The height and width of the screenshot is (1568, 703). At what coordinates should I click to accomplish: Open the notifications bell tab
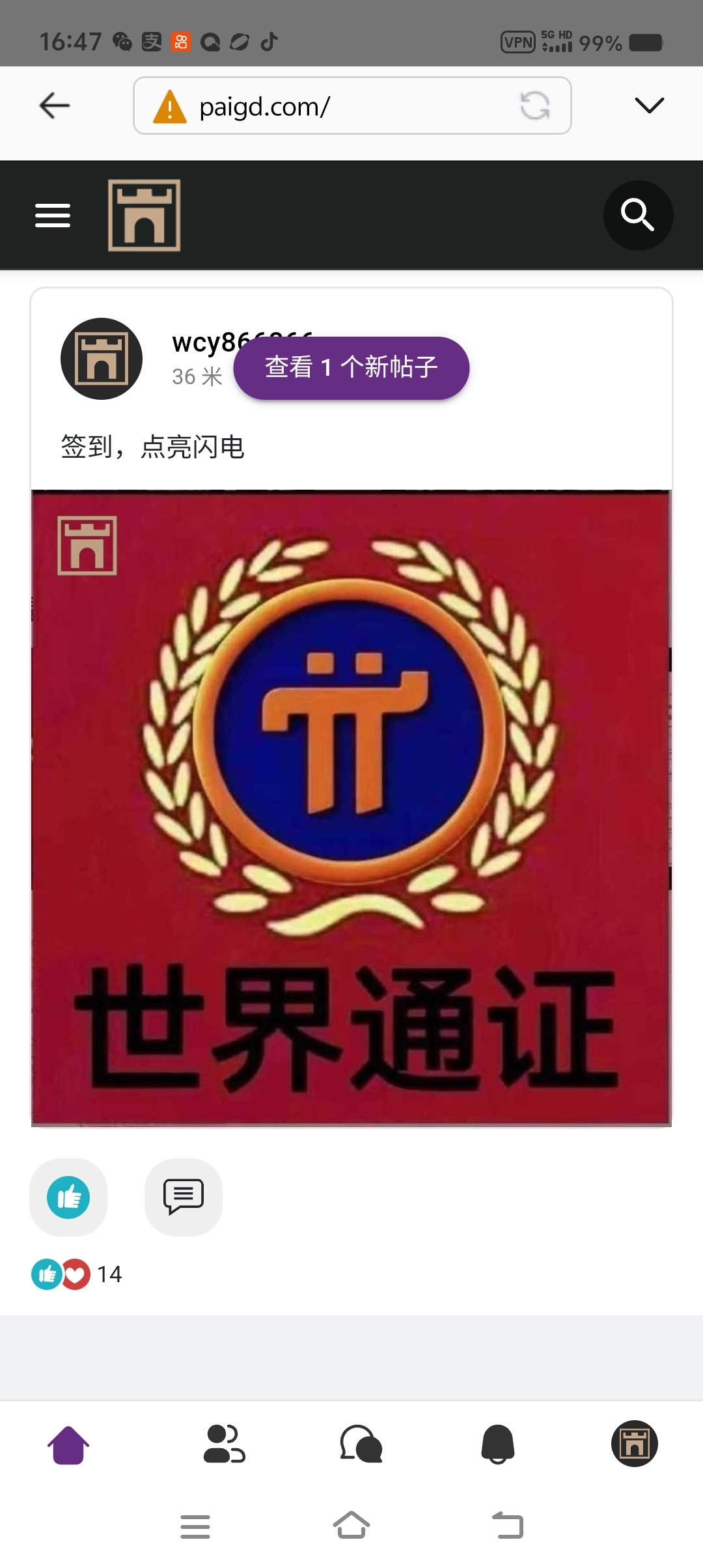(498, 1444)
